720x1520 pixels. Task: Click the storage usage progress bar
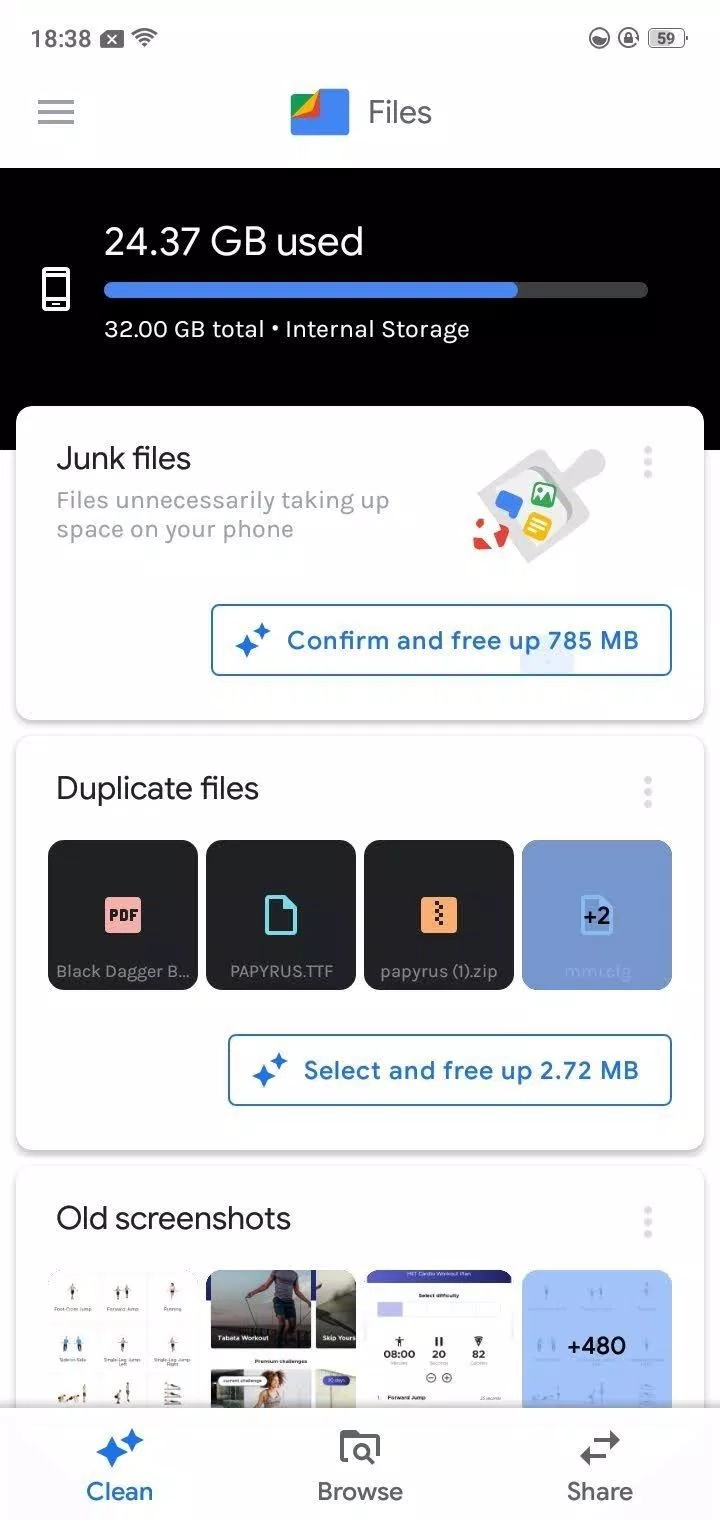pos(375,289)
